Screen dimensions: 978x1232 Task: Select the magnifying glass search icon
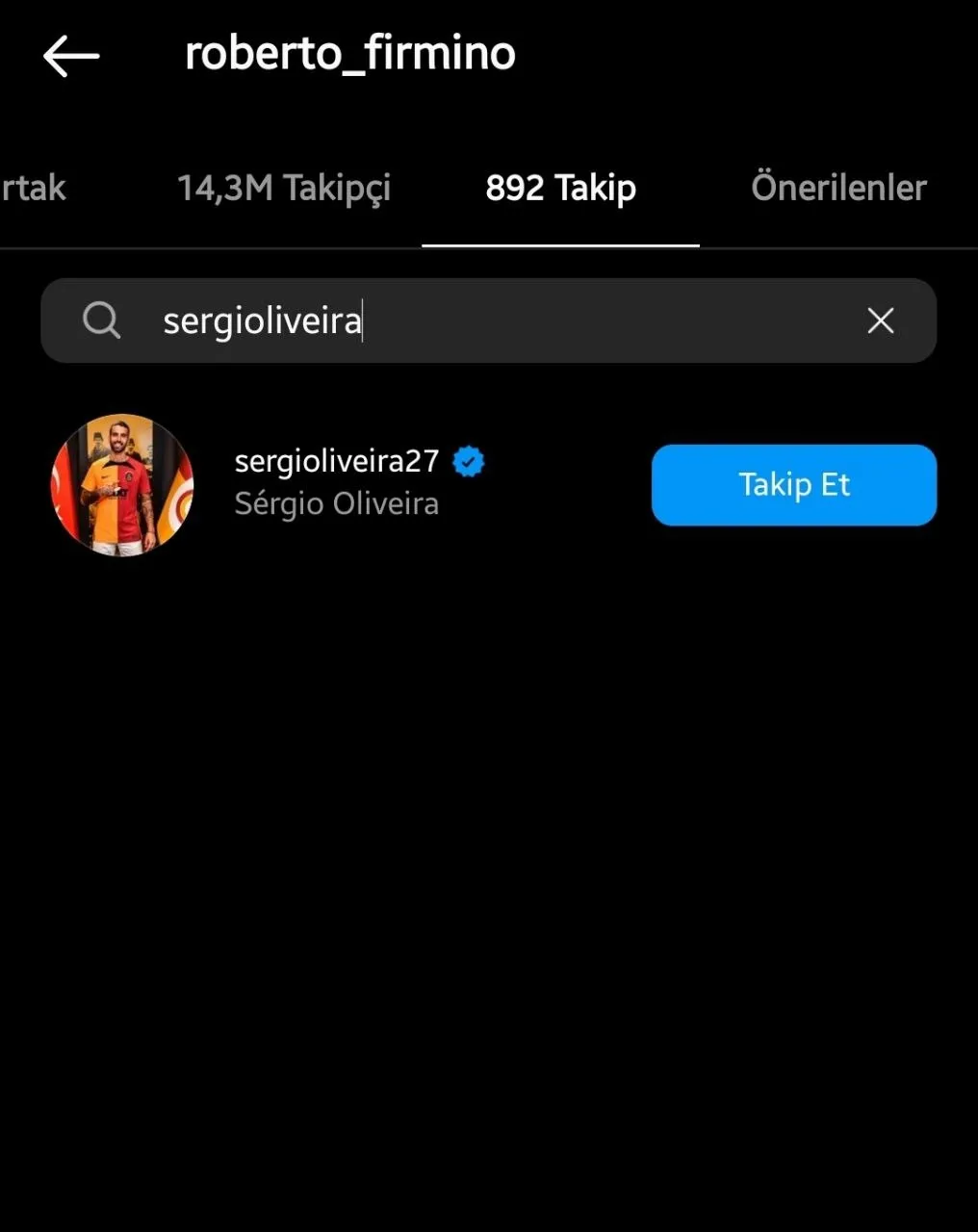[102, 321]
